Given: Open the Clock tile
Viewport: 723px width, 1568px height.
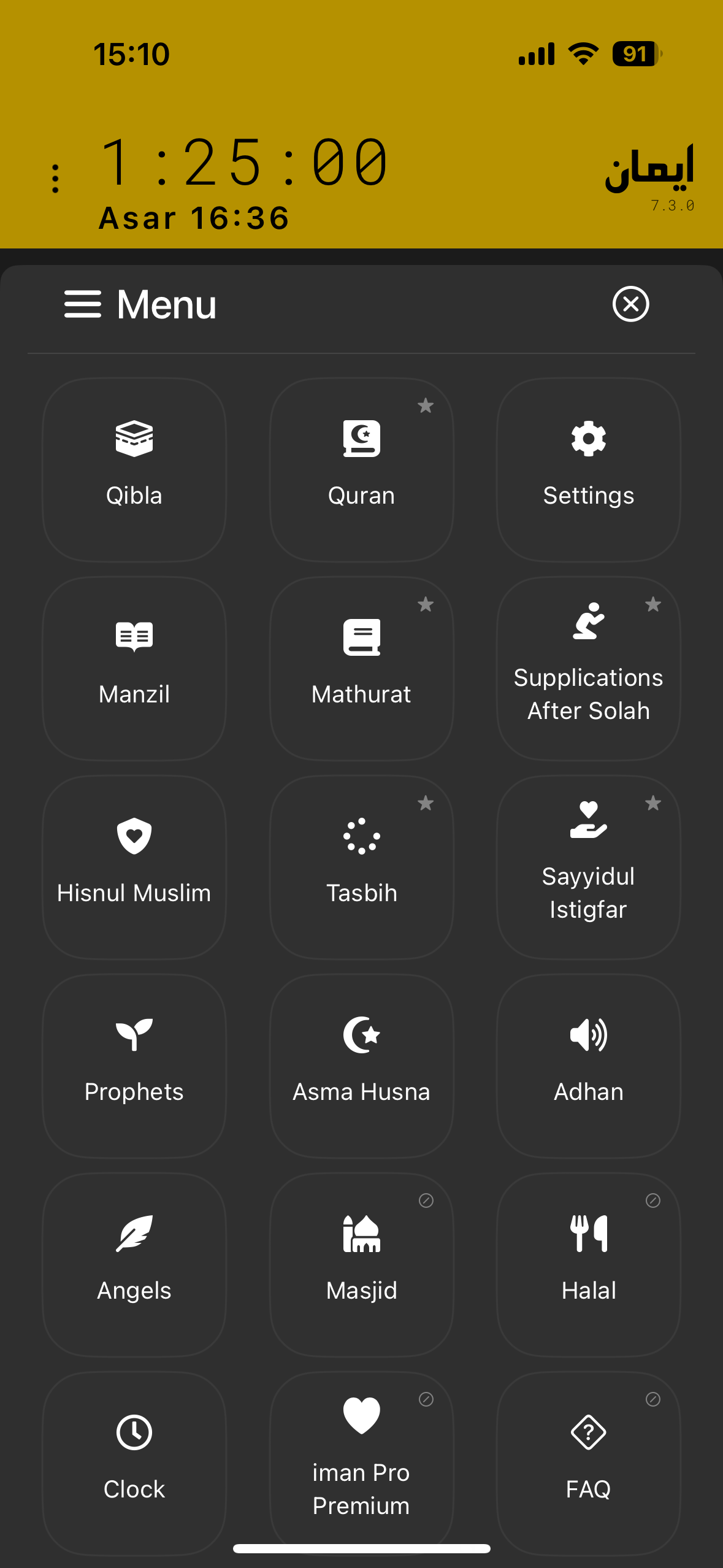Looking at the screenshot, I should (134, 1463).
